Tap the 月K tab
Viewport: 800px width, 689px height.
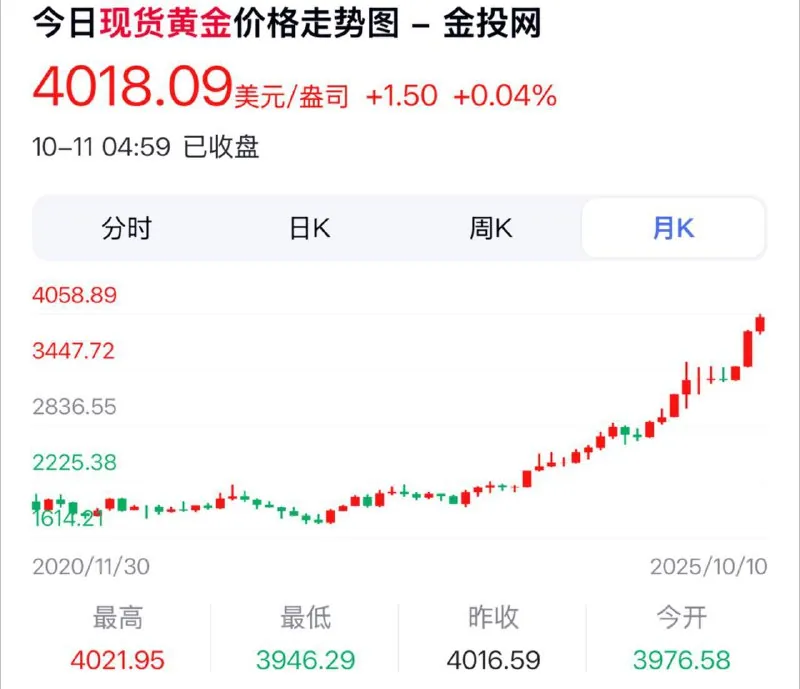[x=673, y=228]
